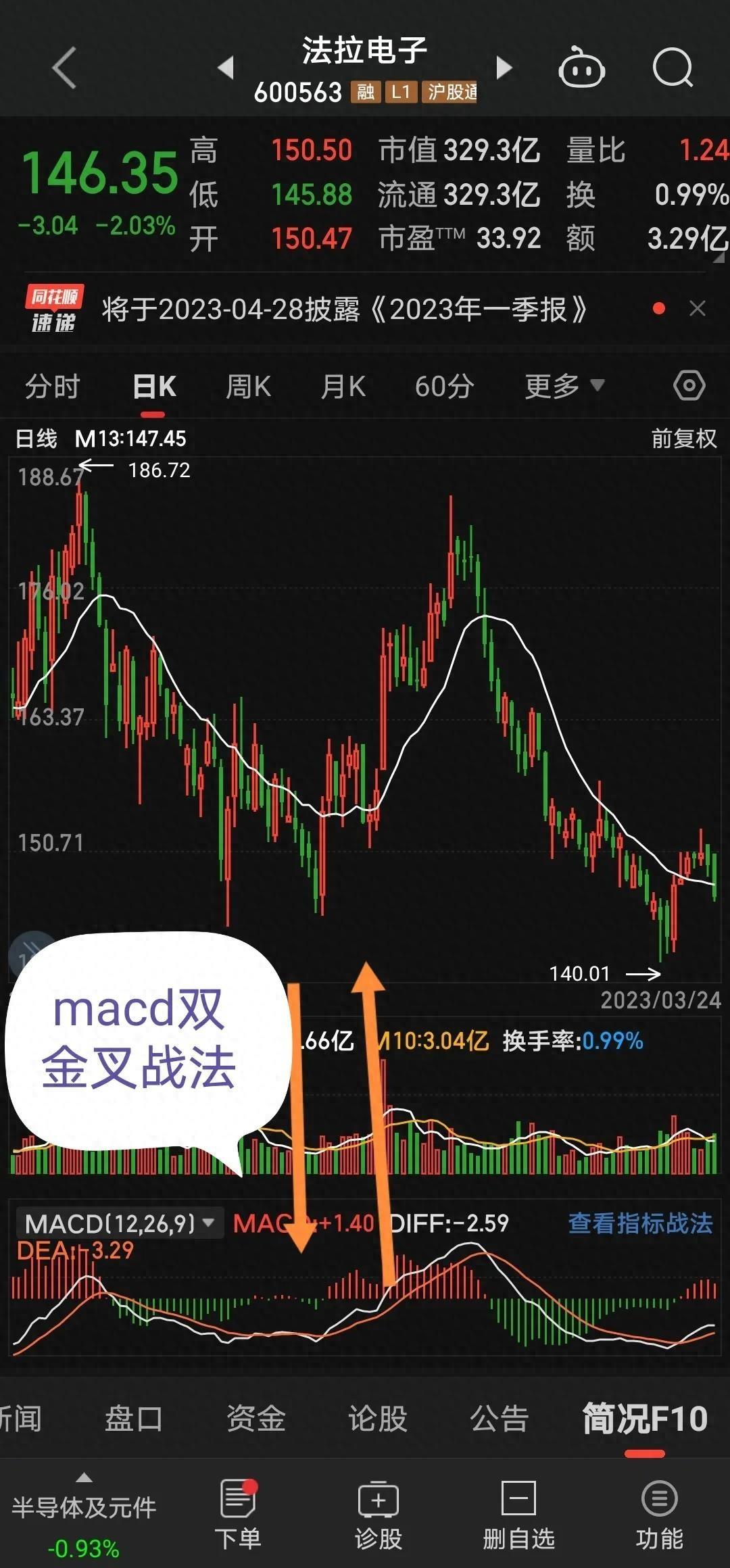The width and height of the screenshot is (730, 1568).
Task: Open the 公告 tab
Action: click(499, 1418)
